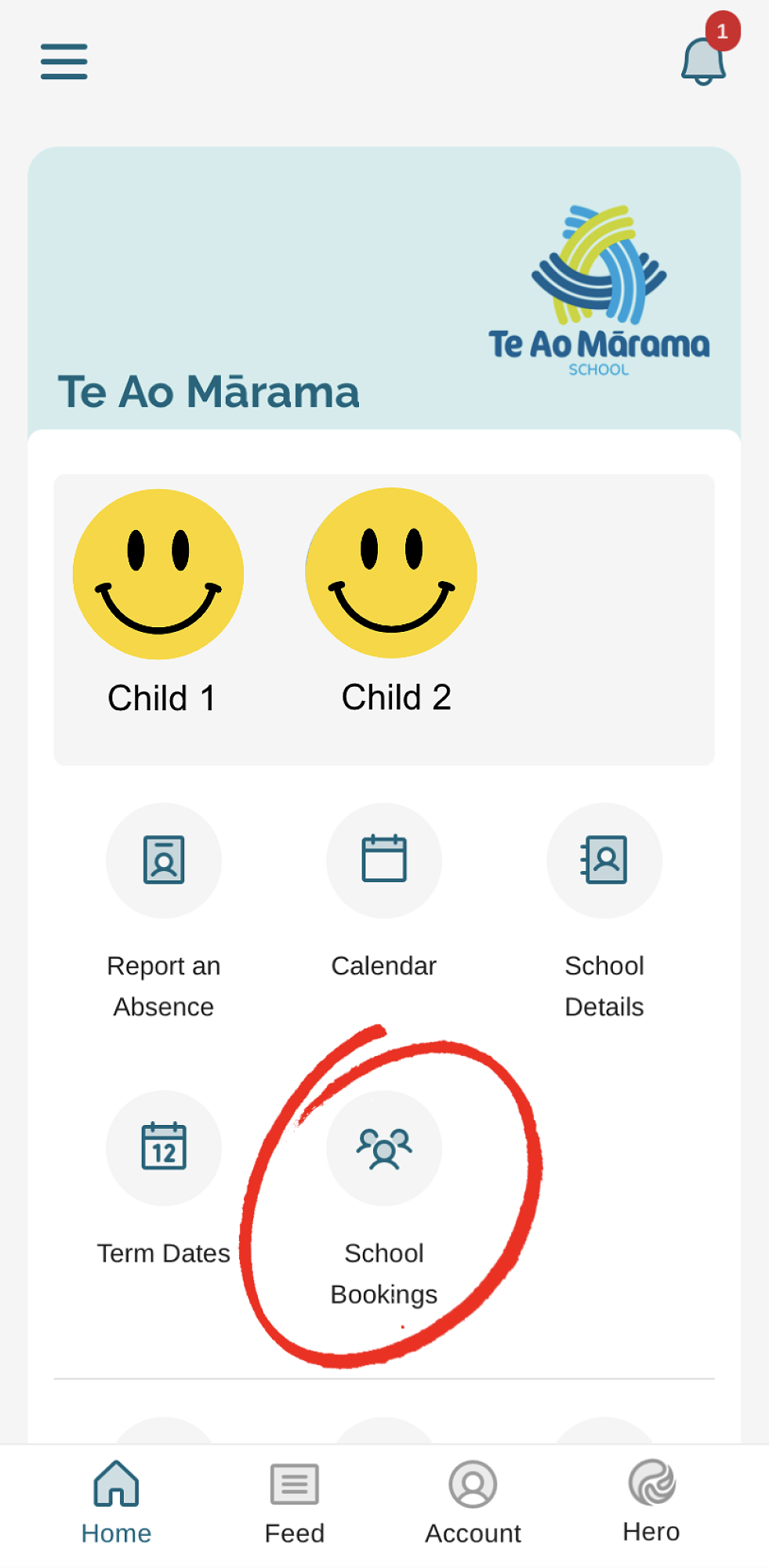This screenshot has height=1568, width=769.
Task: Select Child 1's profile
Action: pos(158,575)
